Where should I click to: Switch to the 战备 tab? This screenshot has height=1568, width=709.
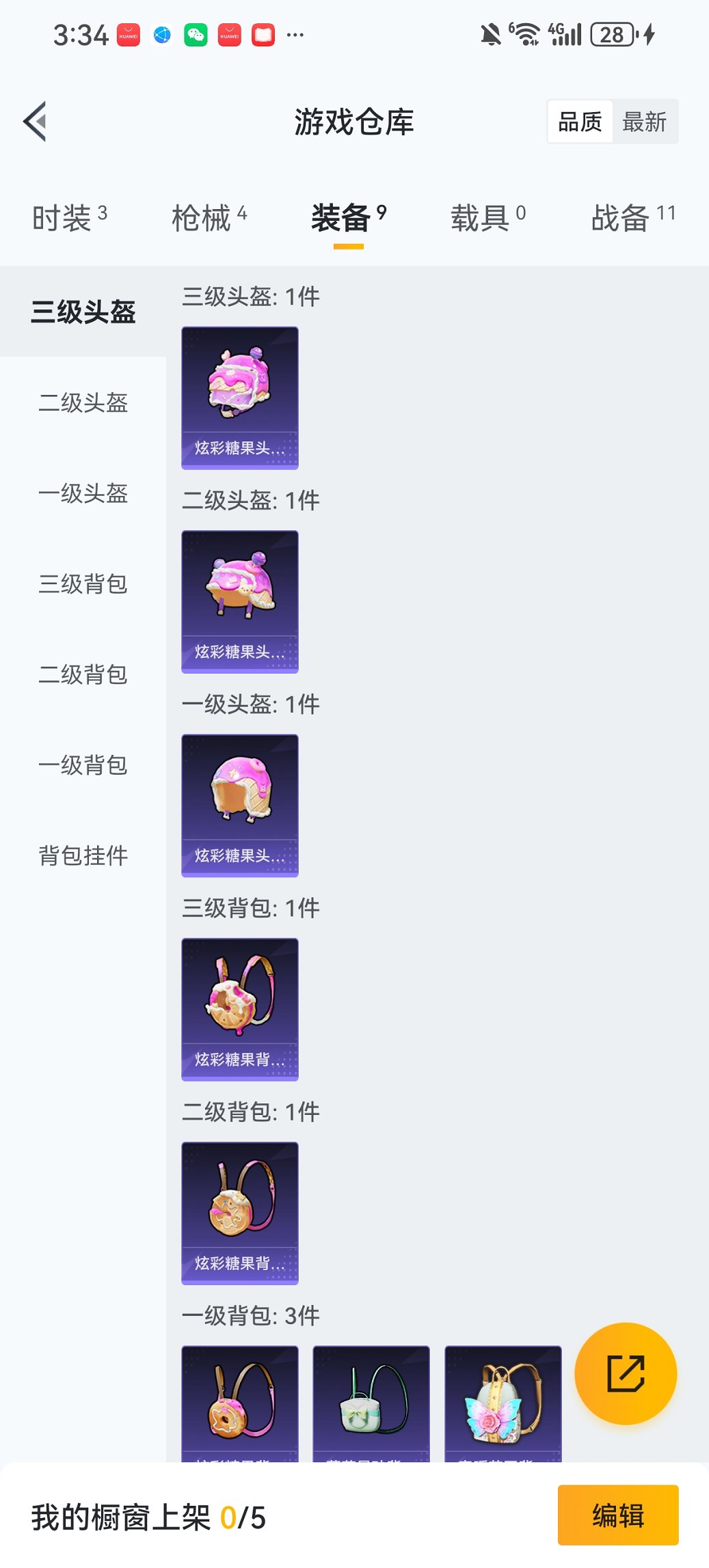(x=632, y=218)
